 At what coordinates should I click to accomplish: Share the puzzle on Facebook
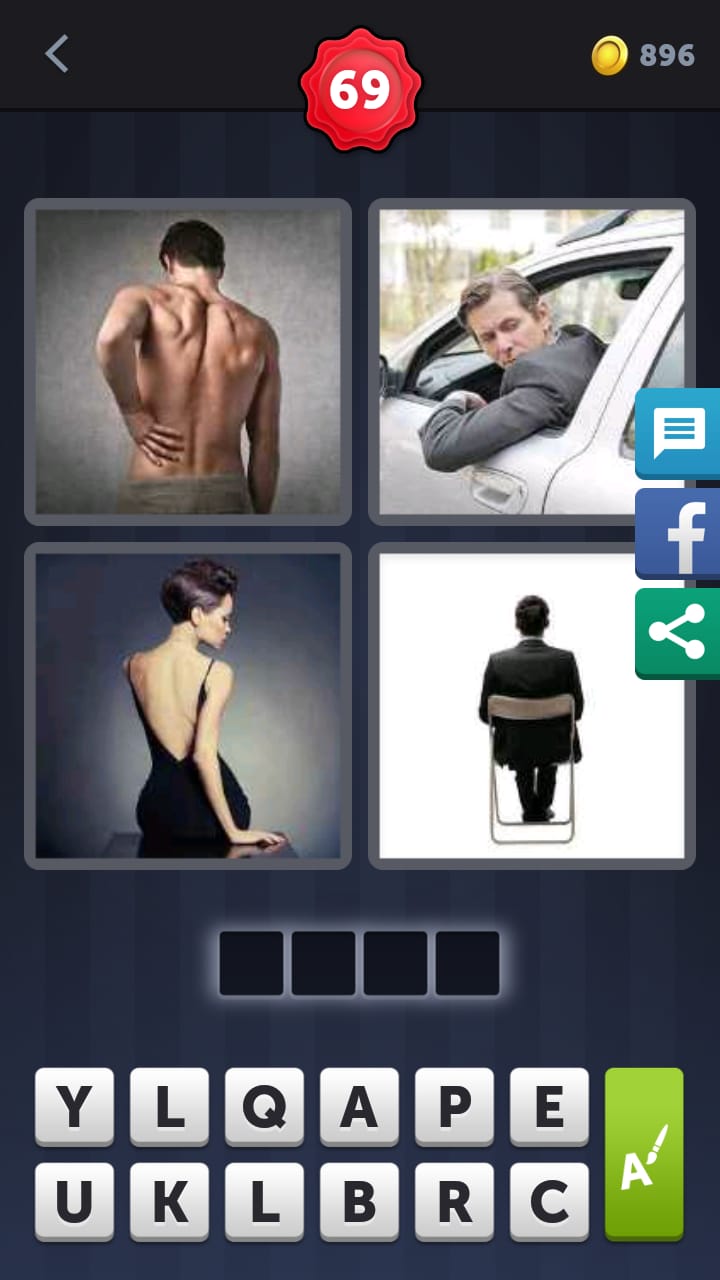[x=679, y=534]
